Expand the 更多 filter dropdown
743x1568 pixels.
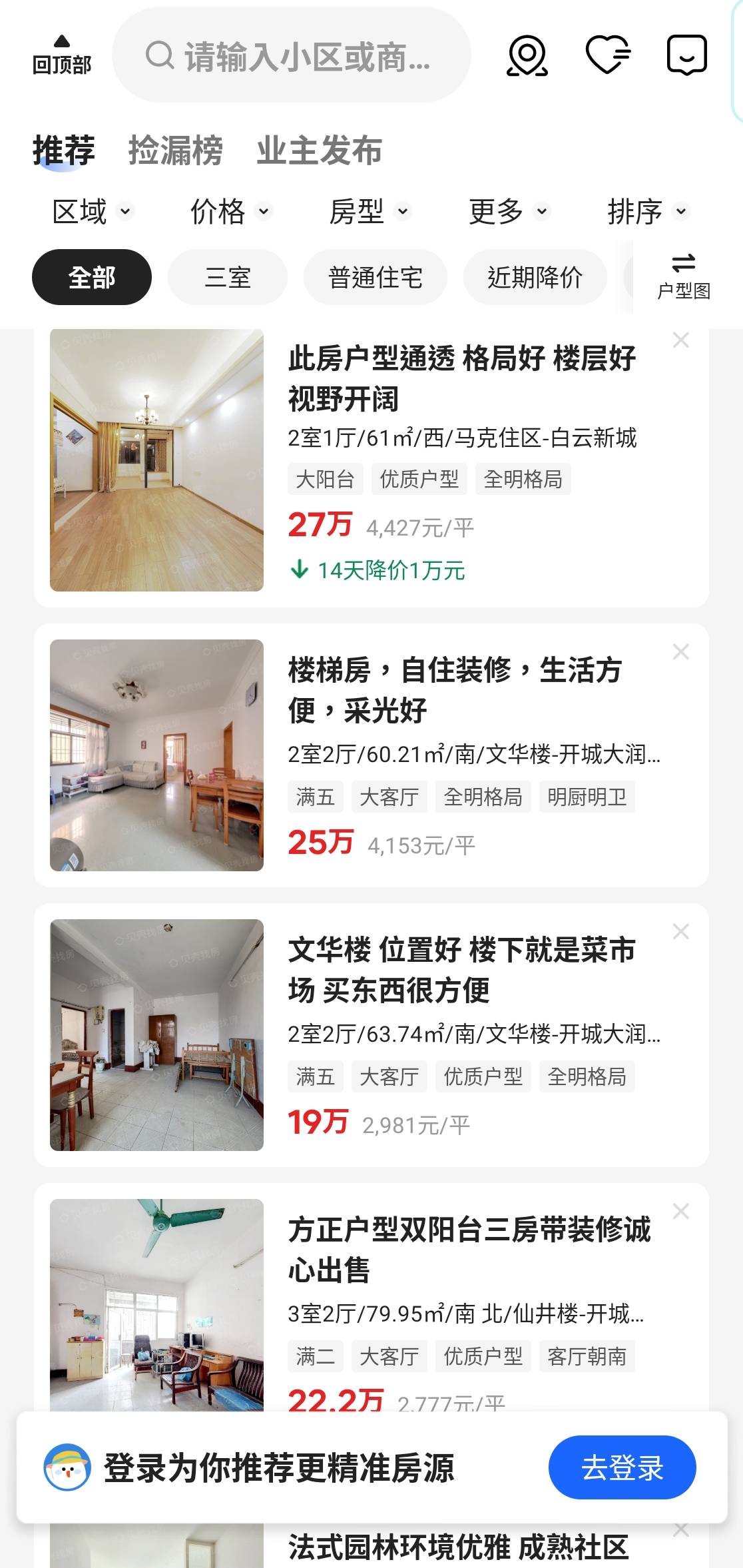click(x=509, y=212)
